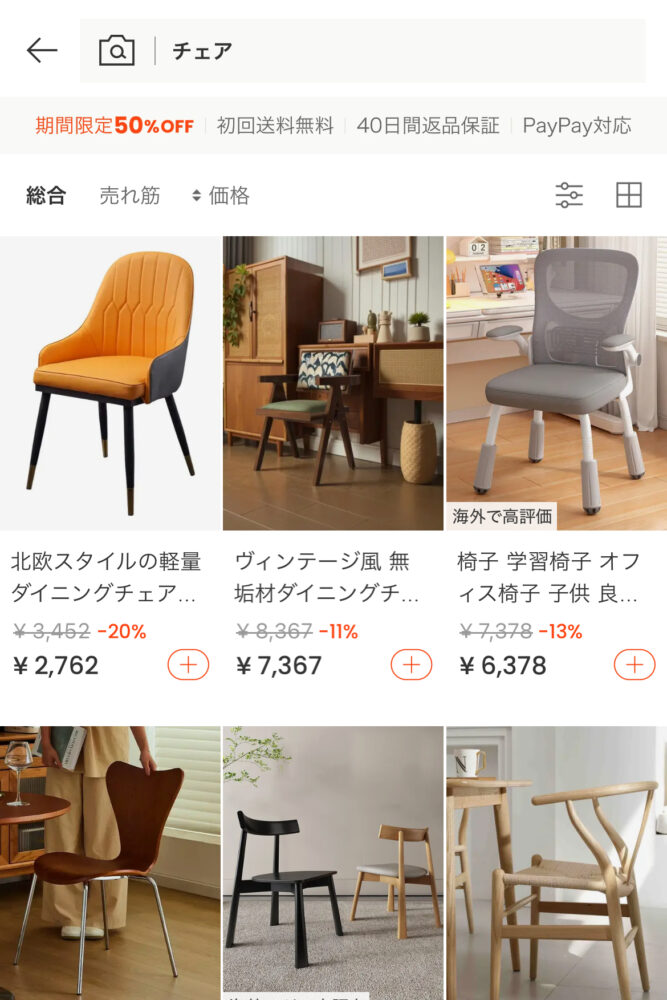
Task: View the ヴィンテージ風 無垢材ダイニングチェア item
Action: 332,385
